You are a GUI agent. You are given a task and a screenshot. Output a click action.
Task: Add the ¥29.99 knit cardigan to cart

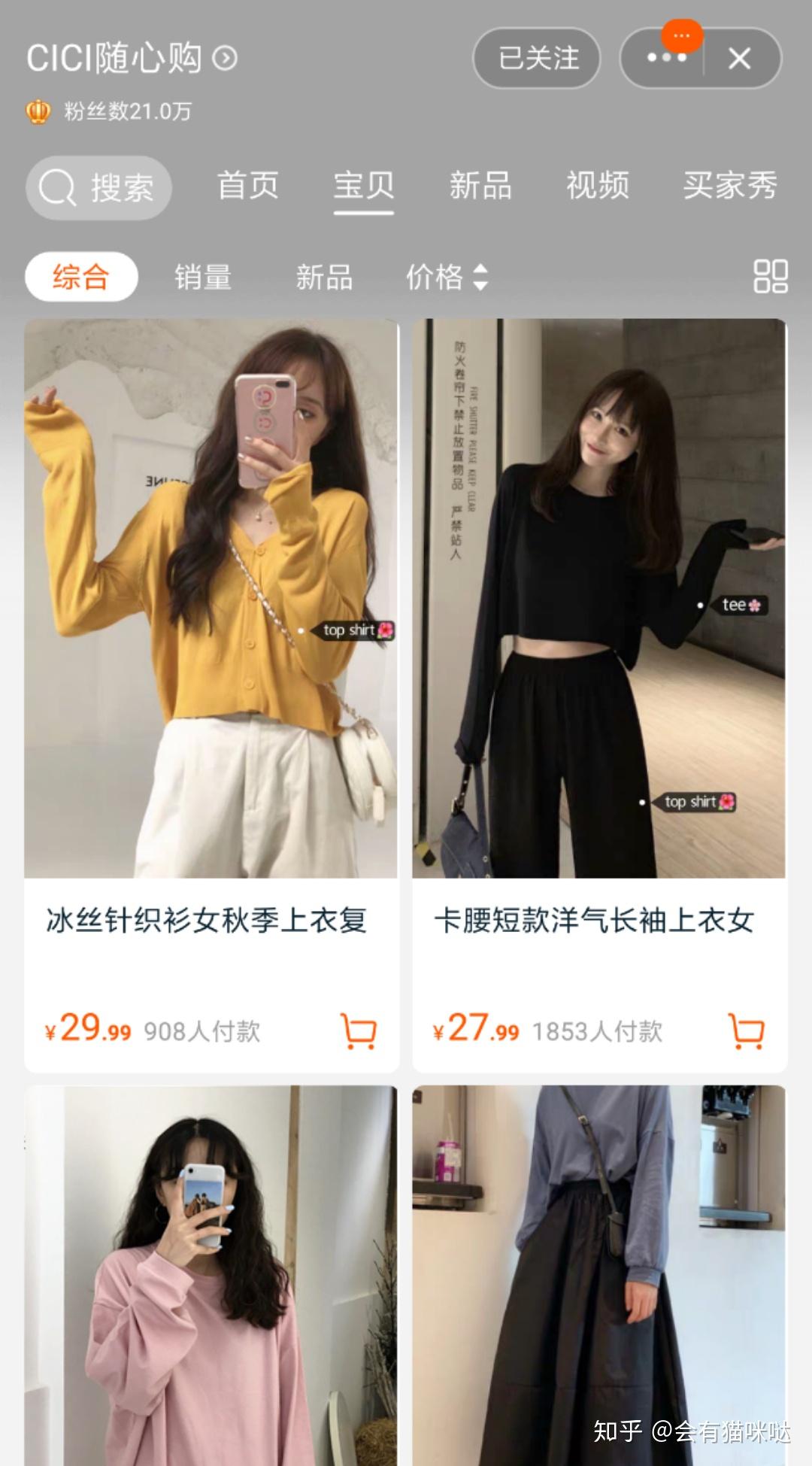pyautogui.click(x=359, y=1030)
